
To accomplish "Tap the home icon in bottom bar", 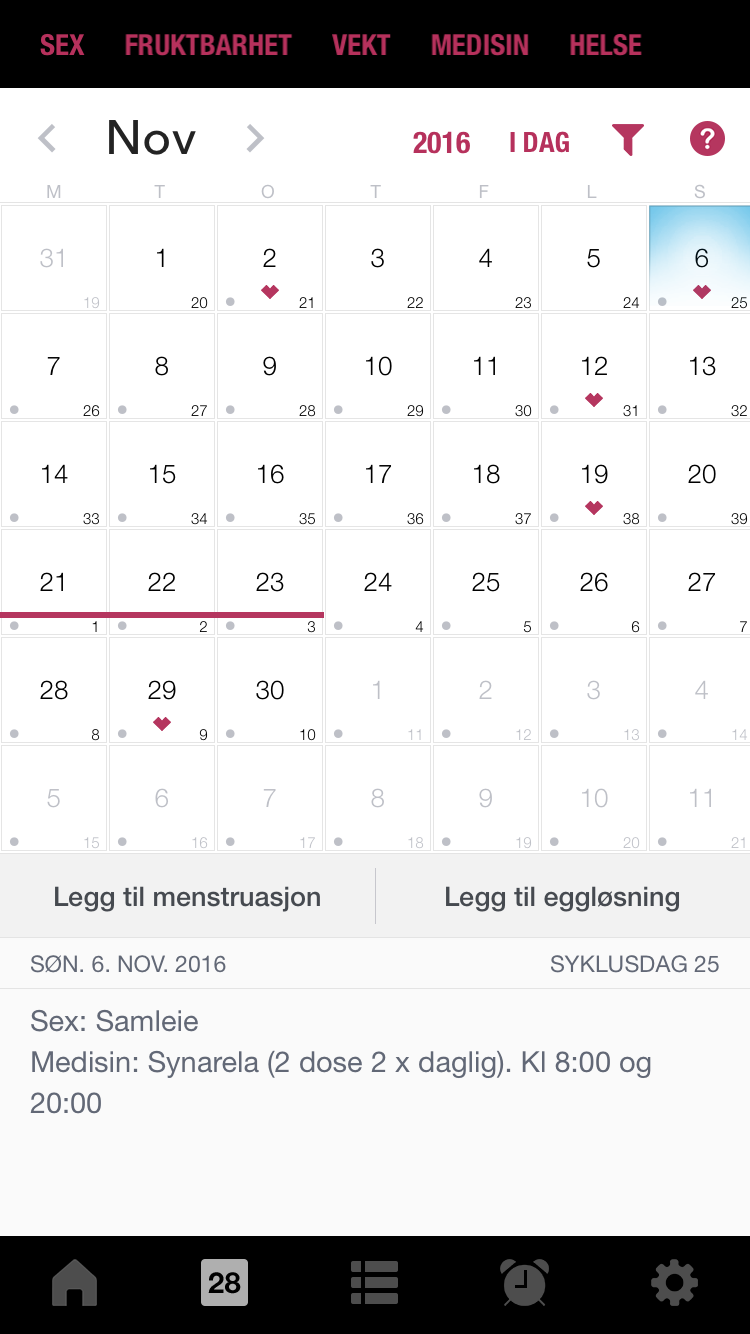I will coord(75,1282).
